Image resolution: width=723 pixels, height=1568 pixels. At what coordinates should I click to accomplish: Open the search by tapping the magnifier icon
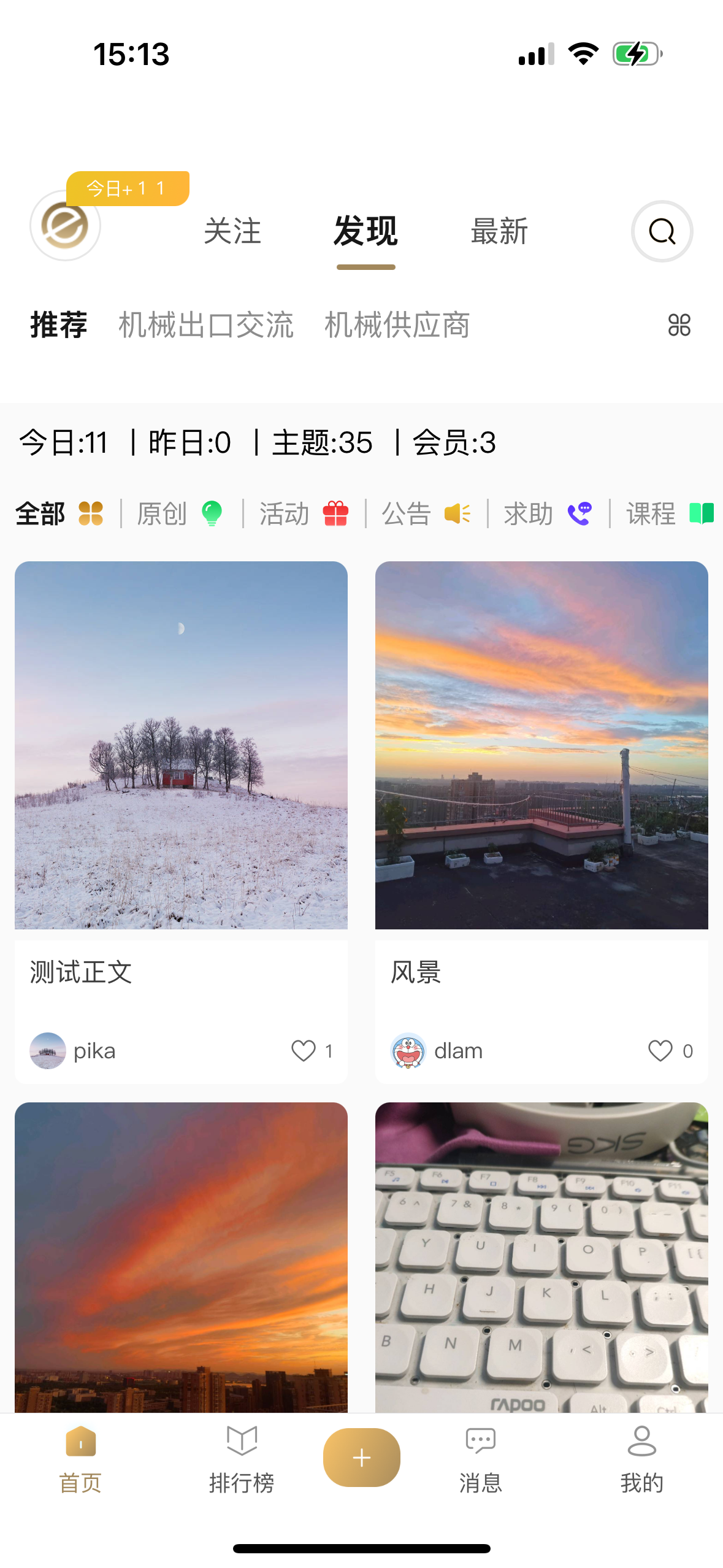pos(661,231)
